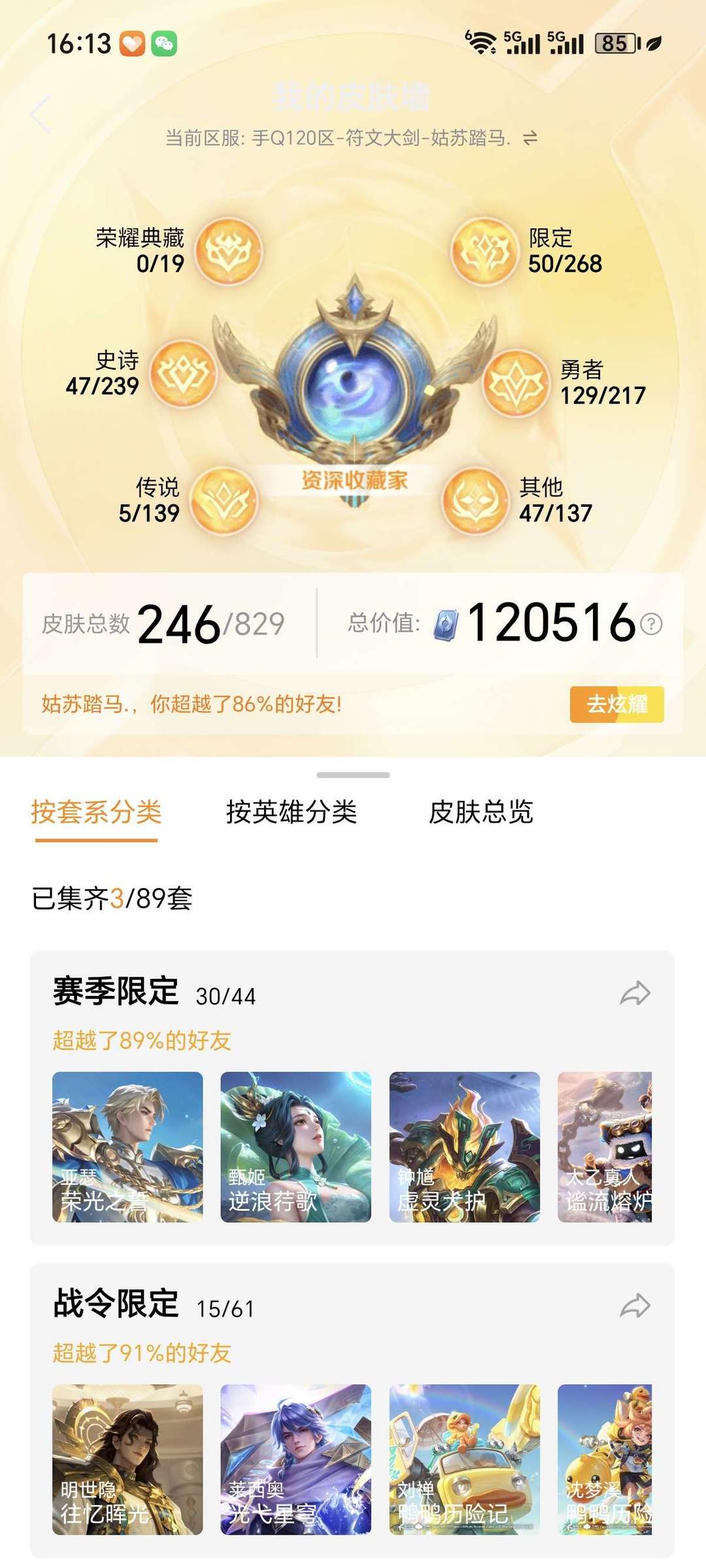706x1568 pixels.
Task: Tap the 去炫耀 button
Action: [x=617, y=704]
